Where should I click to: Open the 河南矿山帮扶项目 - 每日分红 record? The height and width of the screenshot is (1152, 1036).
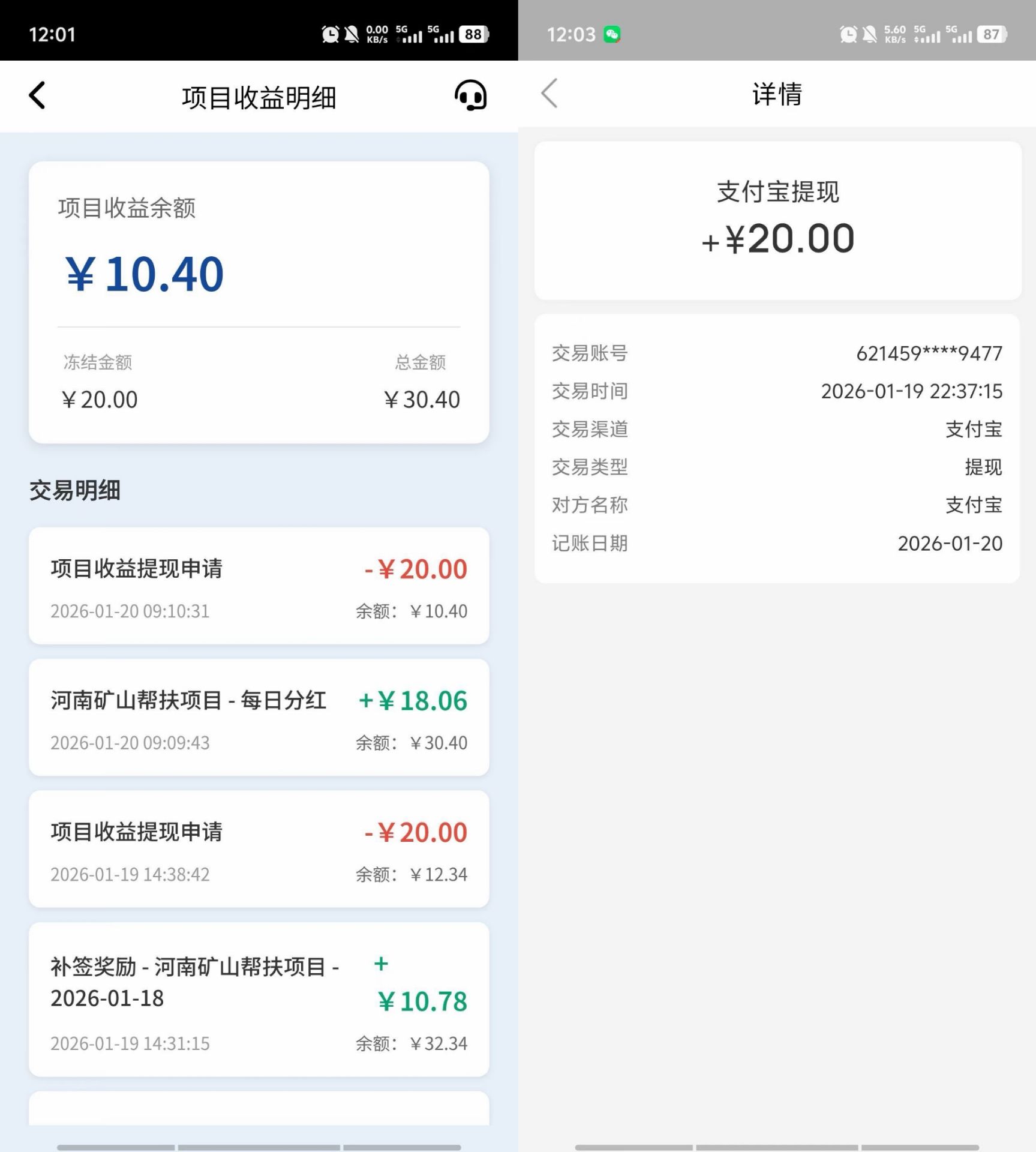pos(259,718)
